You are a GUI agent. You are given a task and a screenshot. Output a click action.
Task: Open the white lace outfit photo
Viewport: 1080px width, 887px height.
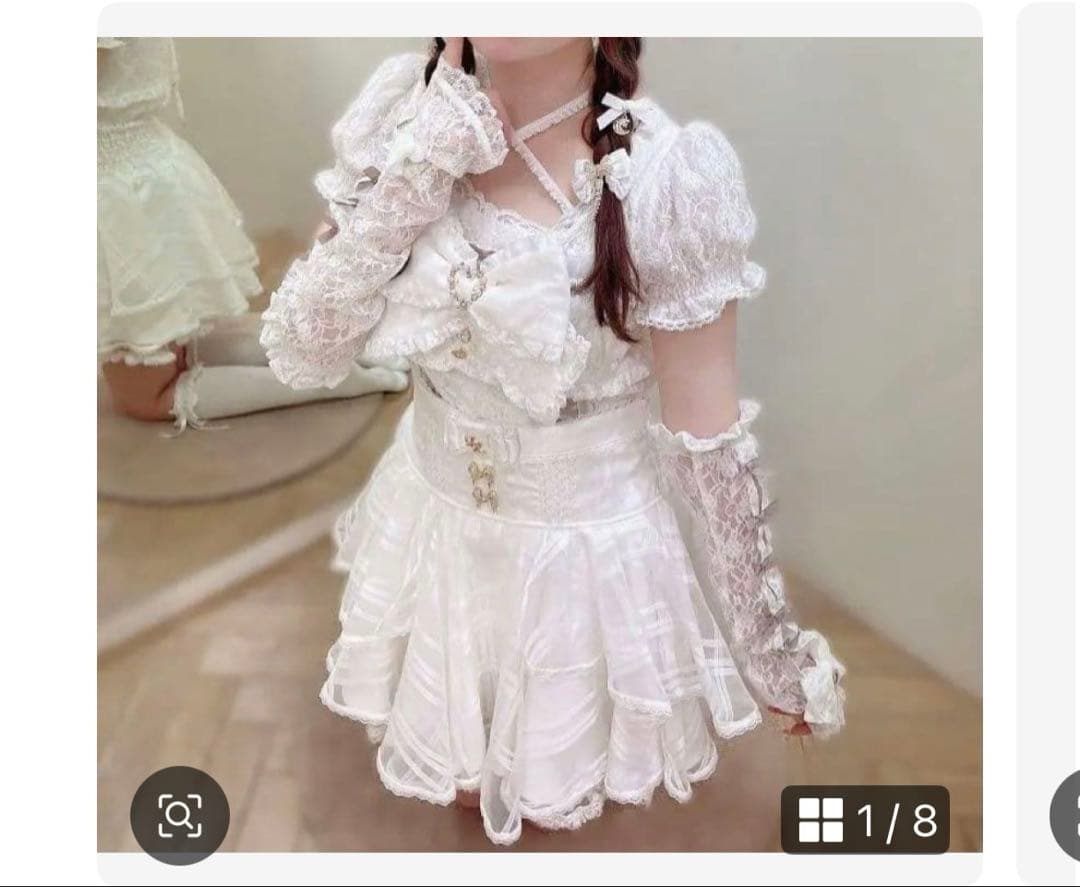(540, 420)
